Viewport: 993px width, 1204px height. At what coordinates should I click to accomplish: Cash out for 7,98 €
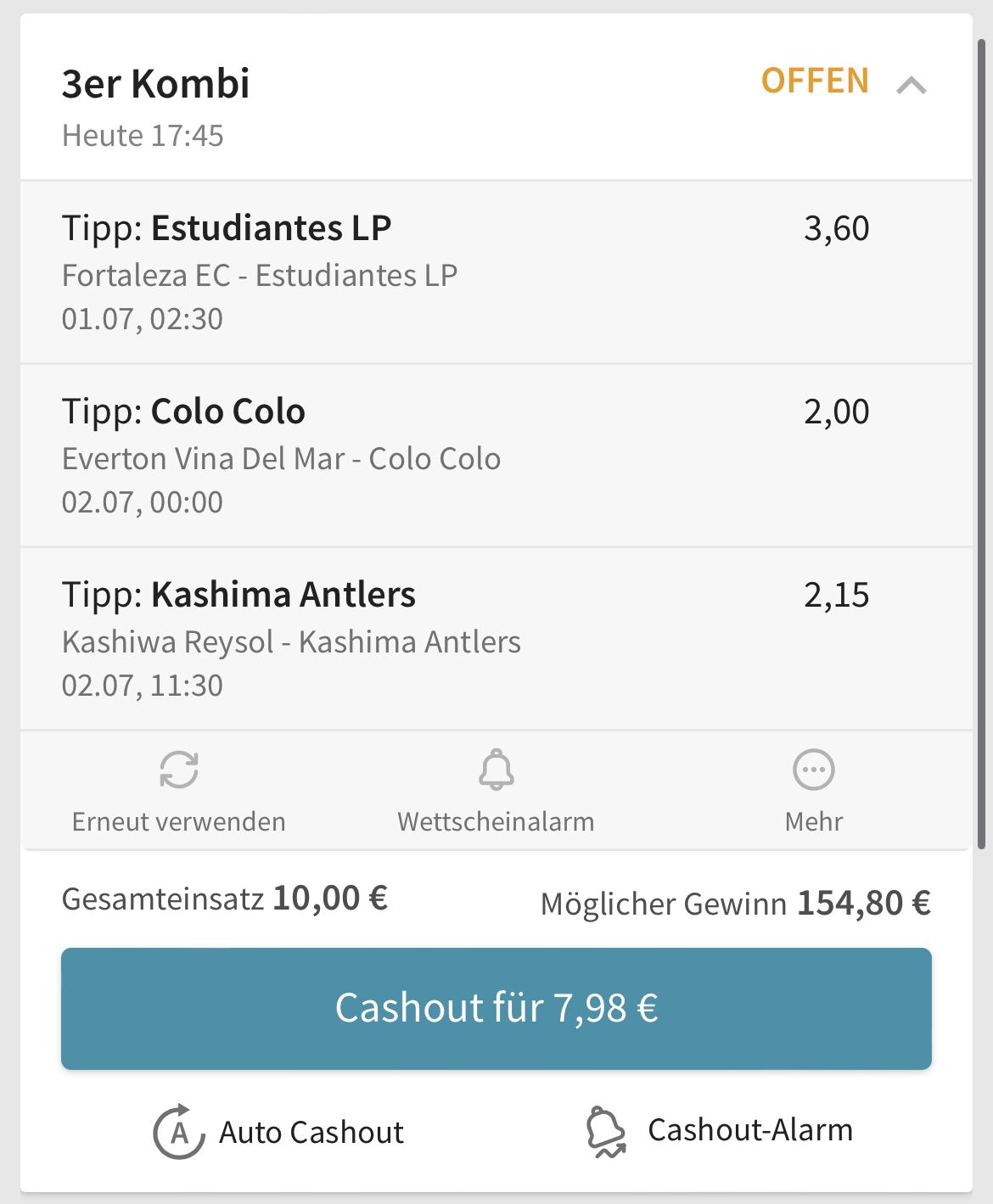(x=496, y=1008)
